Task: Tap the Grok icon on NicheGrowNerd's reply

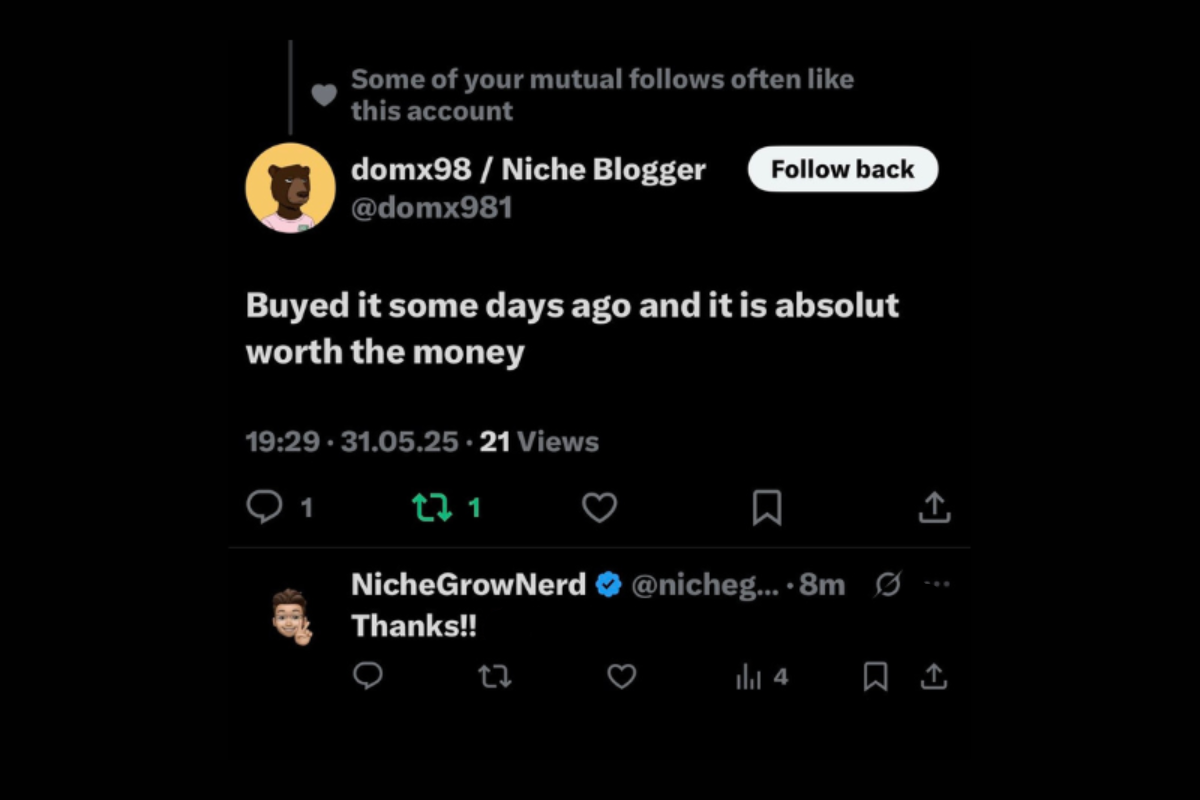Action: pyautogui.click(x=887, y=585)
